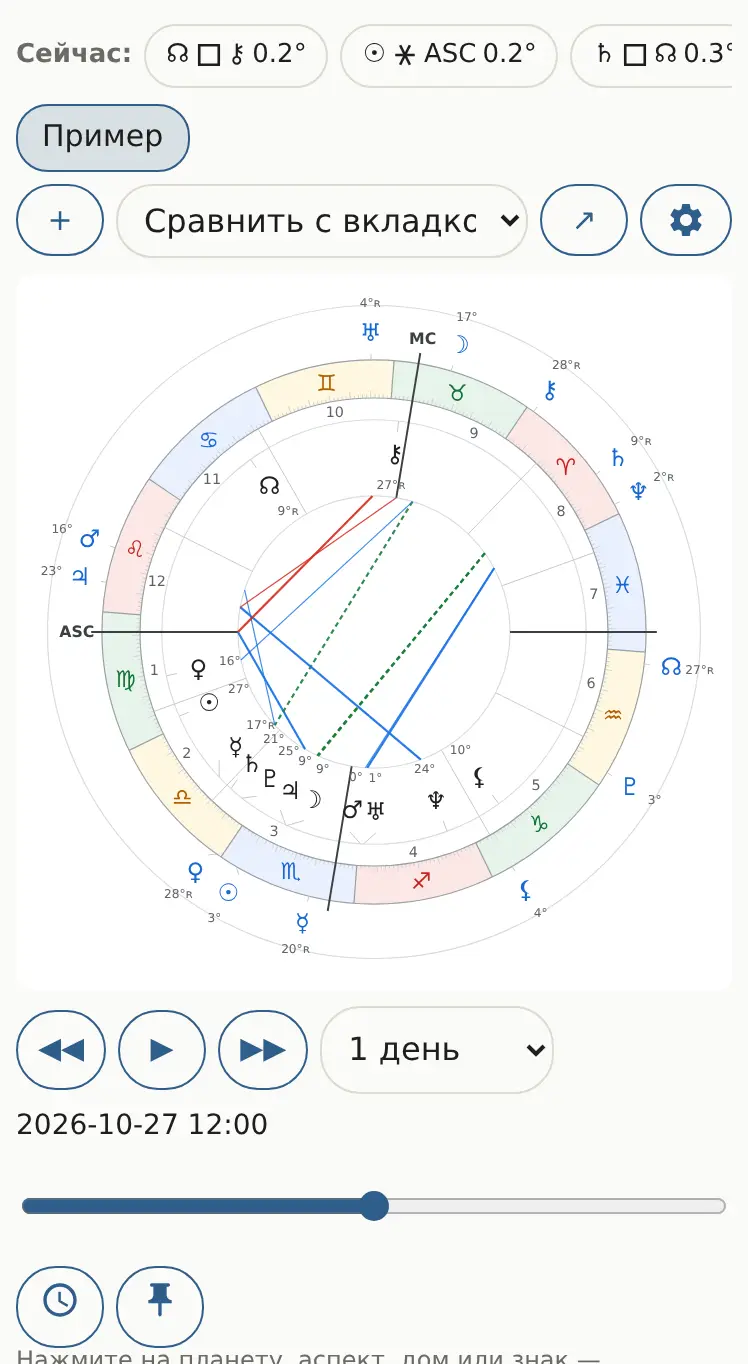Screen dimensions: 748x1364
Task: Select the Sun sextile ASC 0.2° chip
Action: pyautogui.click(x=448, y=56)
